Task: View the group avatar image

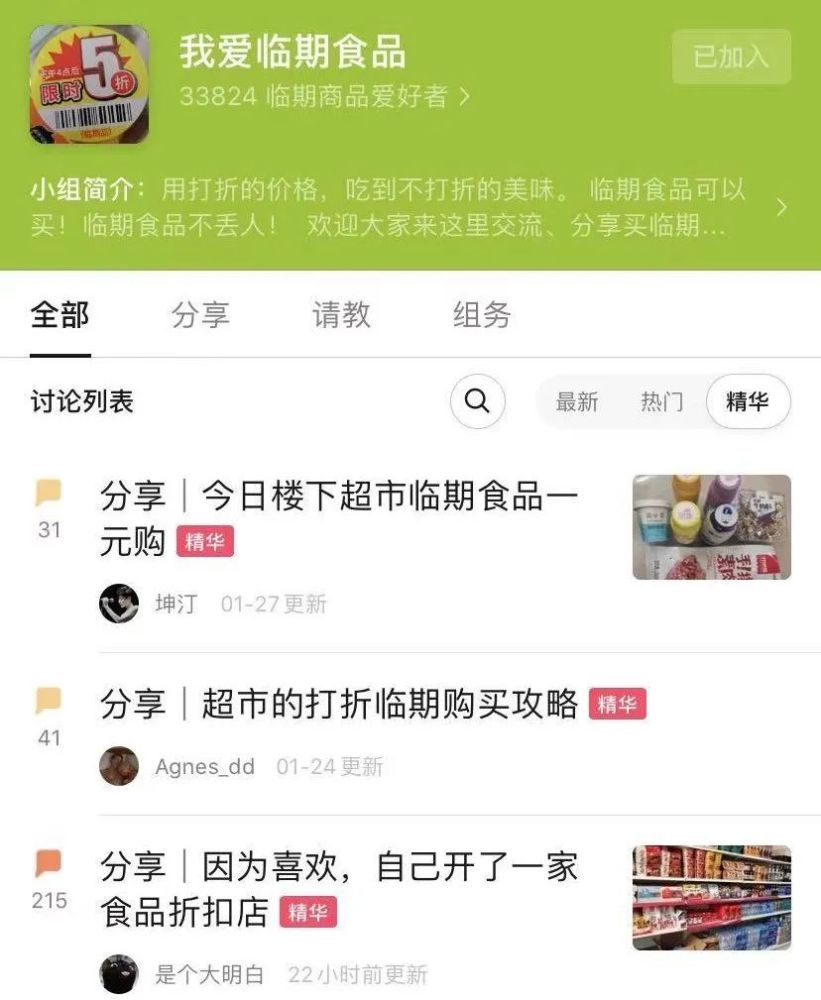Action: [89, 84]
